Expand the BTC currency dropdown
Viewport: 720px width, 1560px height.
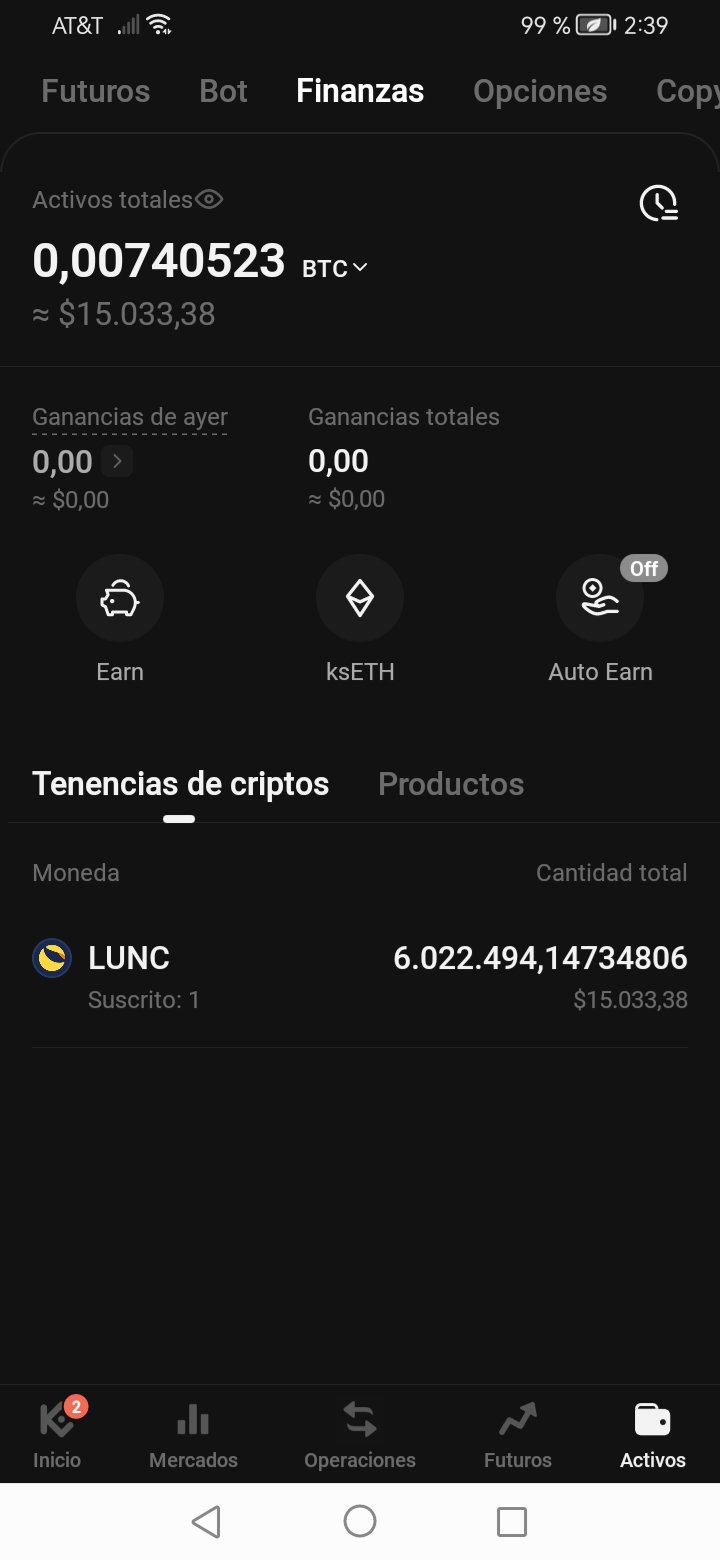point(335,268)
